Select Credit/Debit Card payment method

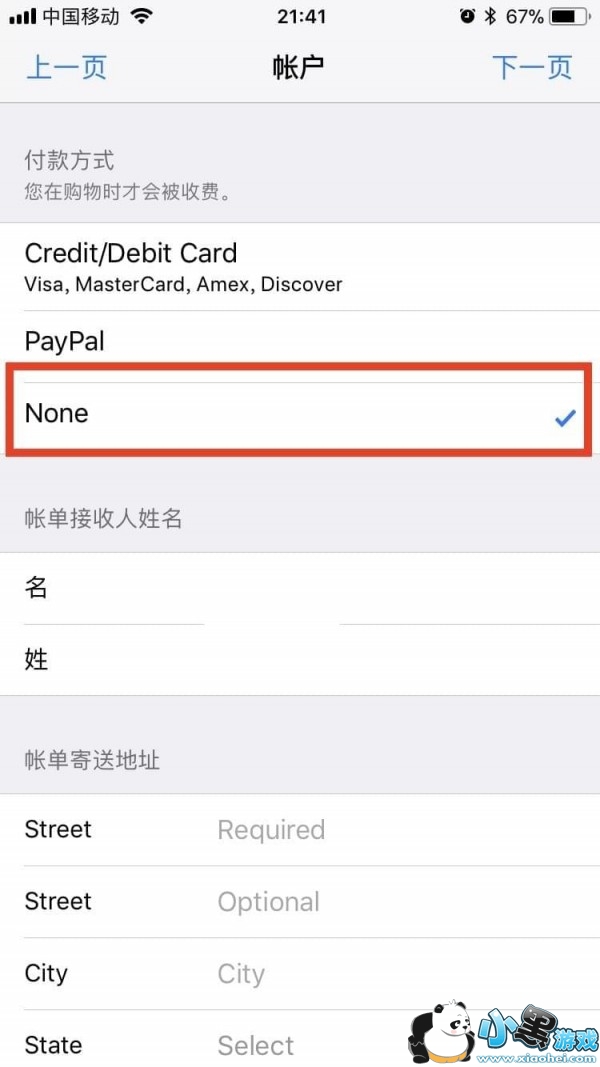(x=300, y=267)
